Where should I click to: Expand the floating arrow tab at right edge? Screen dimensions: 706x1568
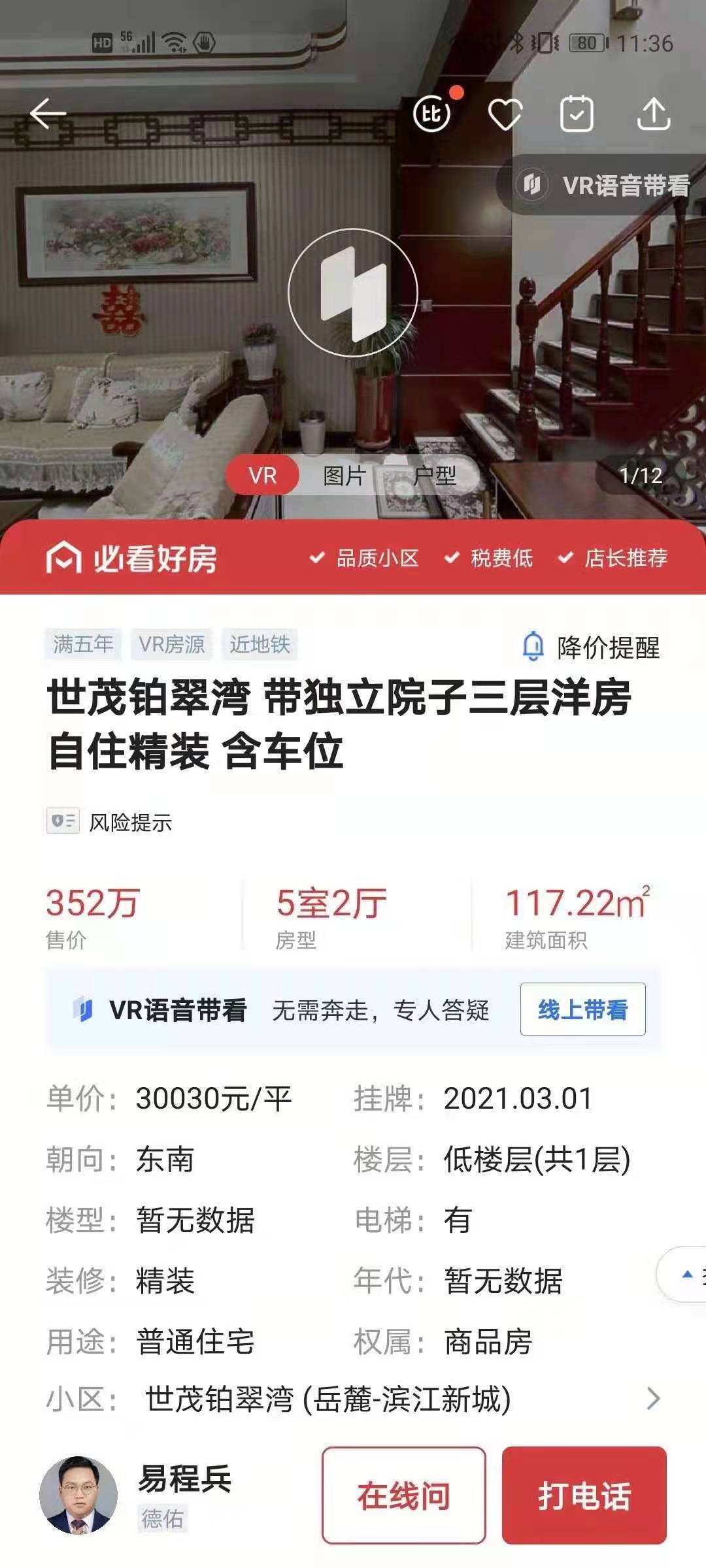[686, 1274]
